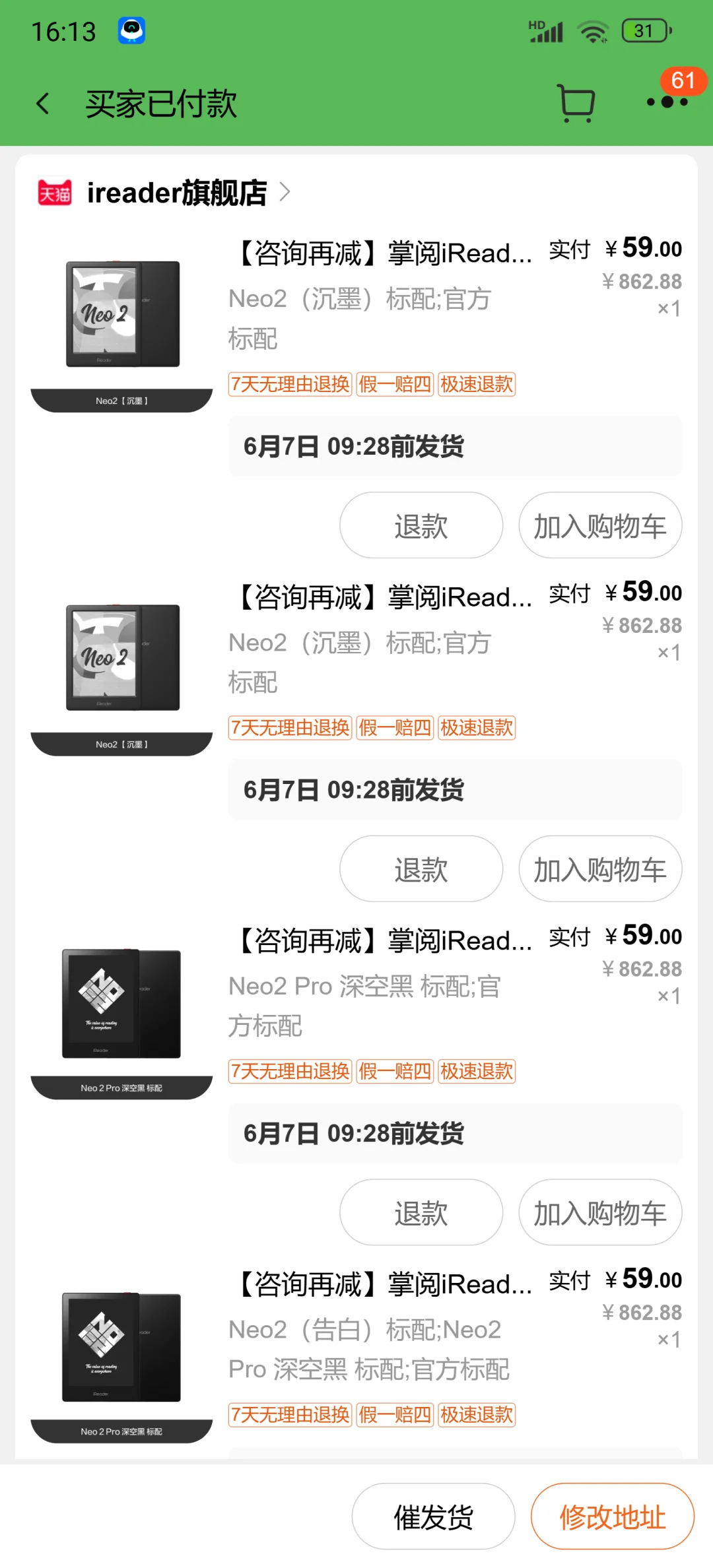This screenshot has width=713, height=1568.
Task: Tap 催发货 to urge shipment
Action: 433,1517
